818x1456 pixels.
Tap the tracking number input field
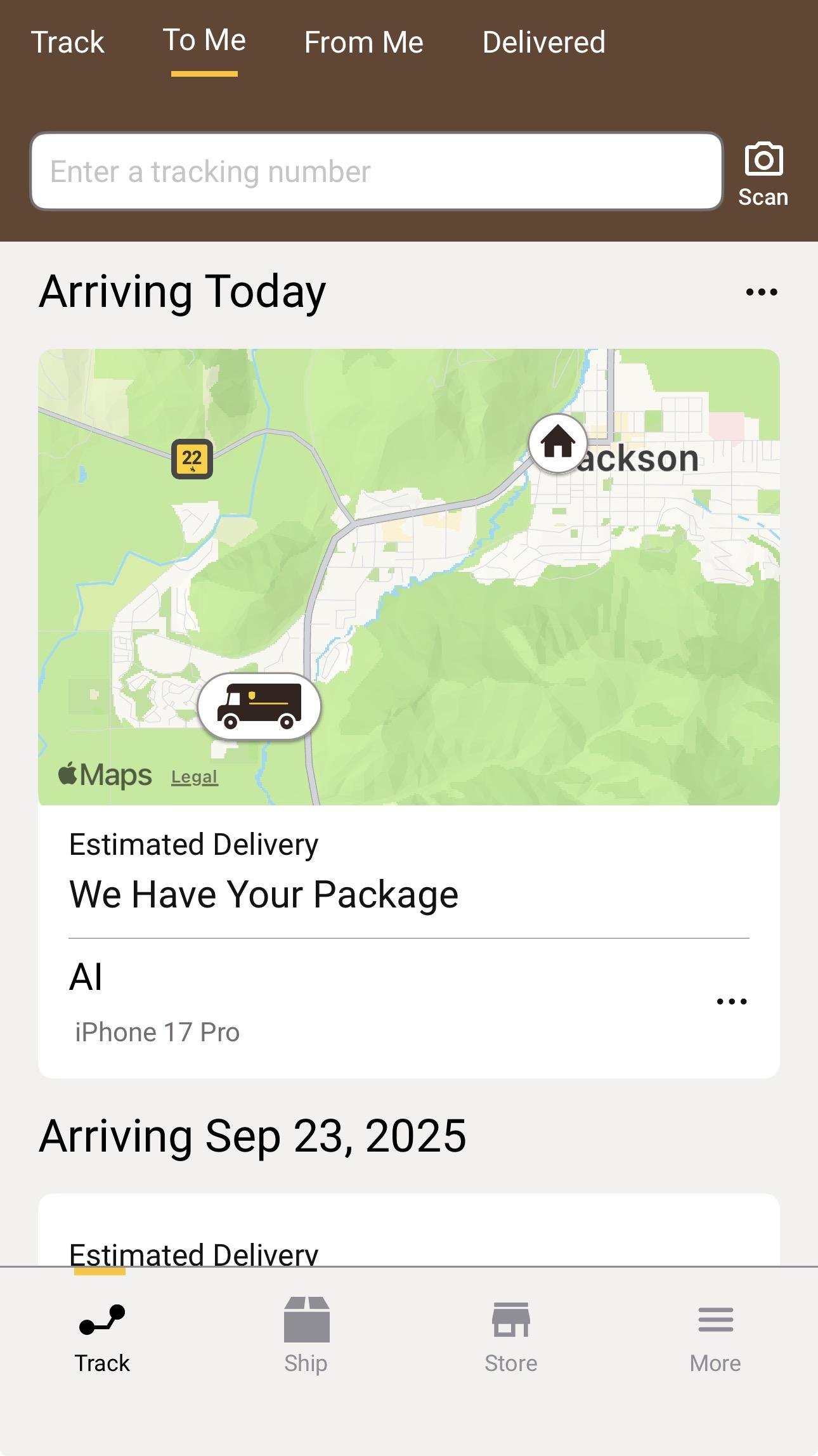point(376,171)
